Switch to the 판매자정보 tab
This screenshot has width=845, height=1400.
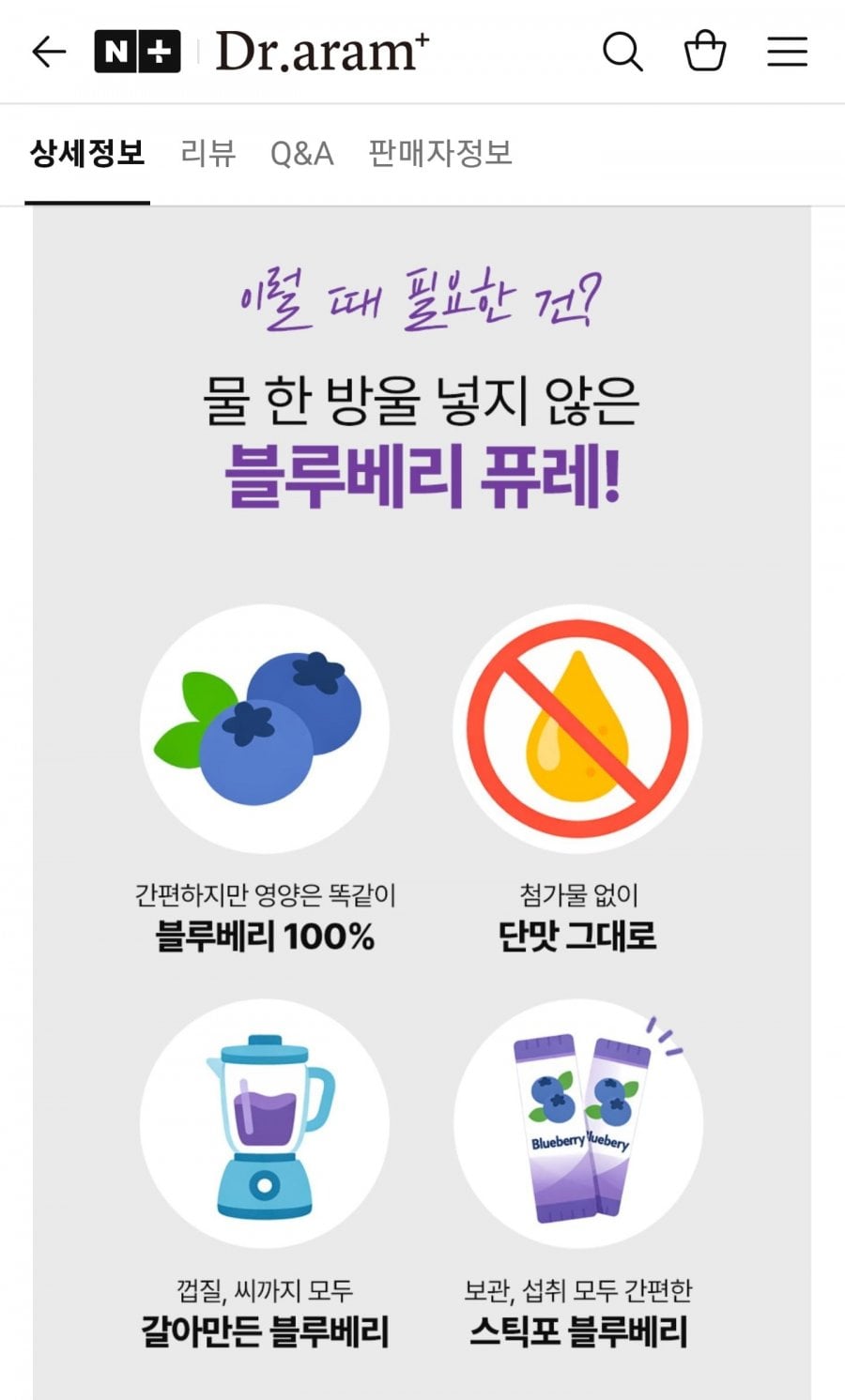pos(439,153)
